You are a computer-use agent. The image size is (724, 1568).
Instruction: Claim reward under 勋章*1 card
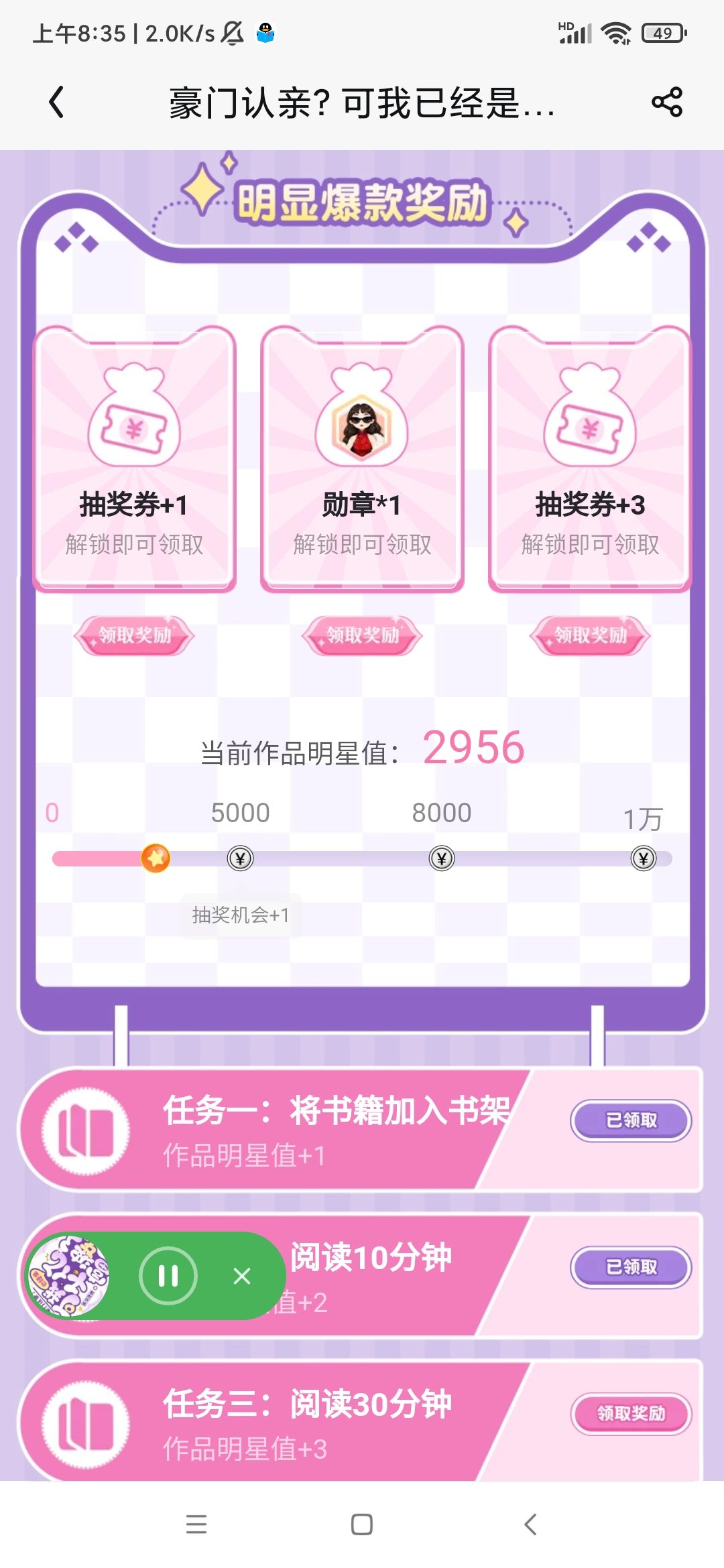point(362,635)
